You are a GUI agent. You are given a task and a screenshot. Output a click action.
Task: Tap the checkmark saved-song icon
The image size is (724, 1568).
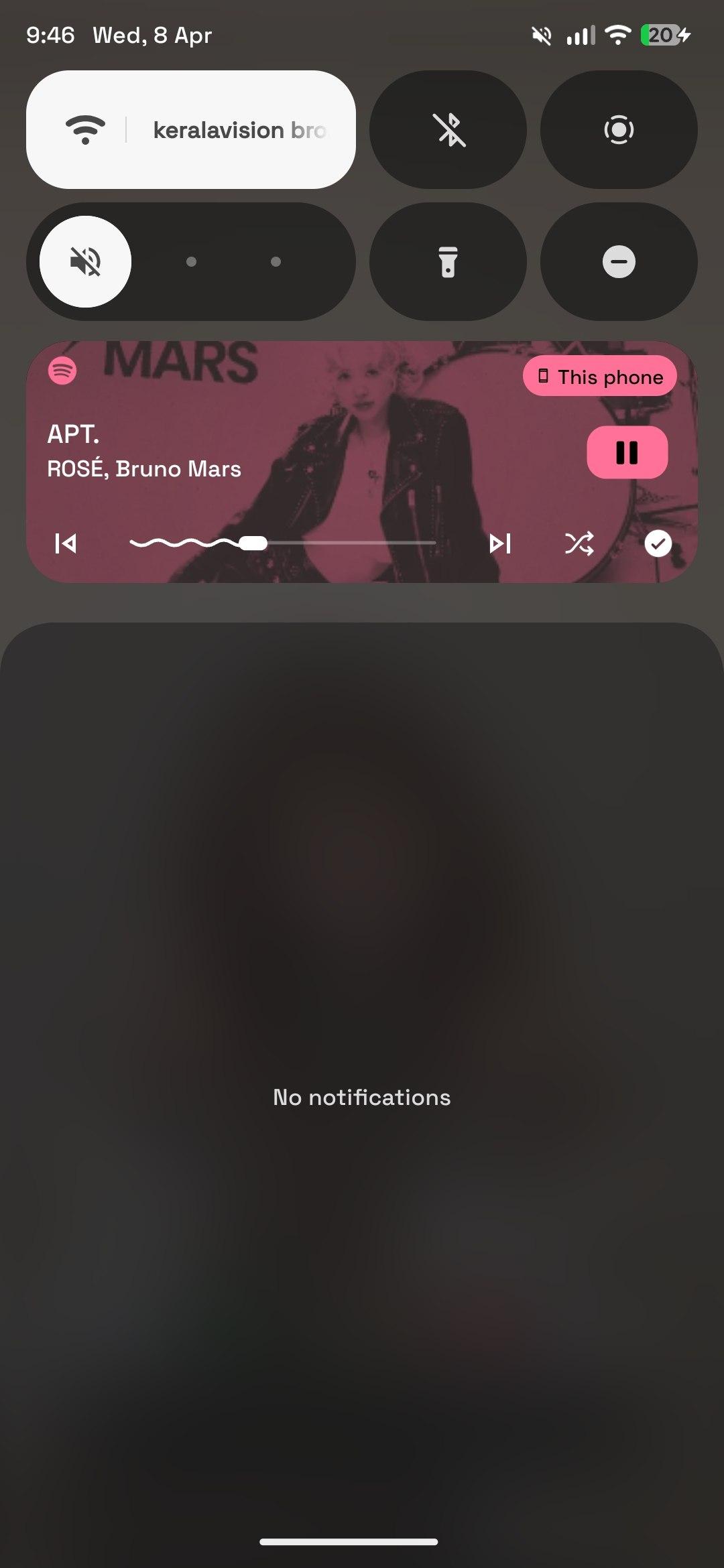[658, 543]
